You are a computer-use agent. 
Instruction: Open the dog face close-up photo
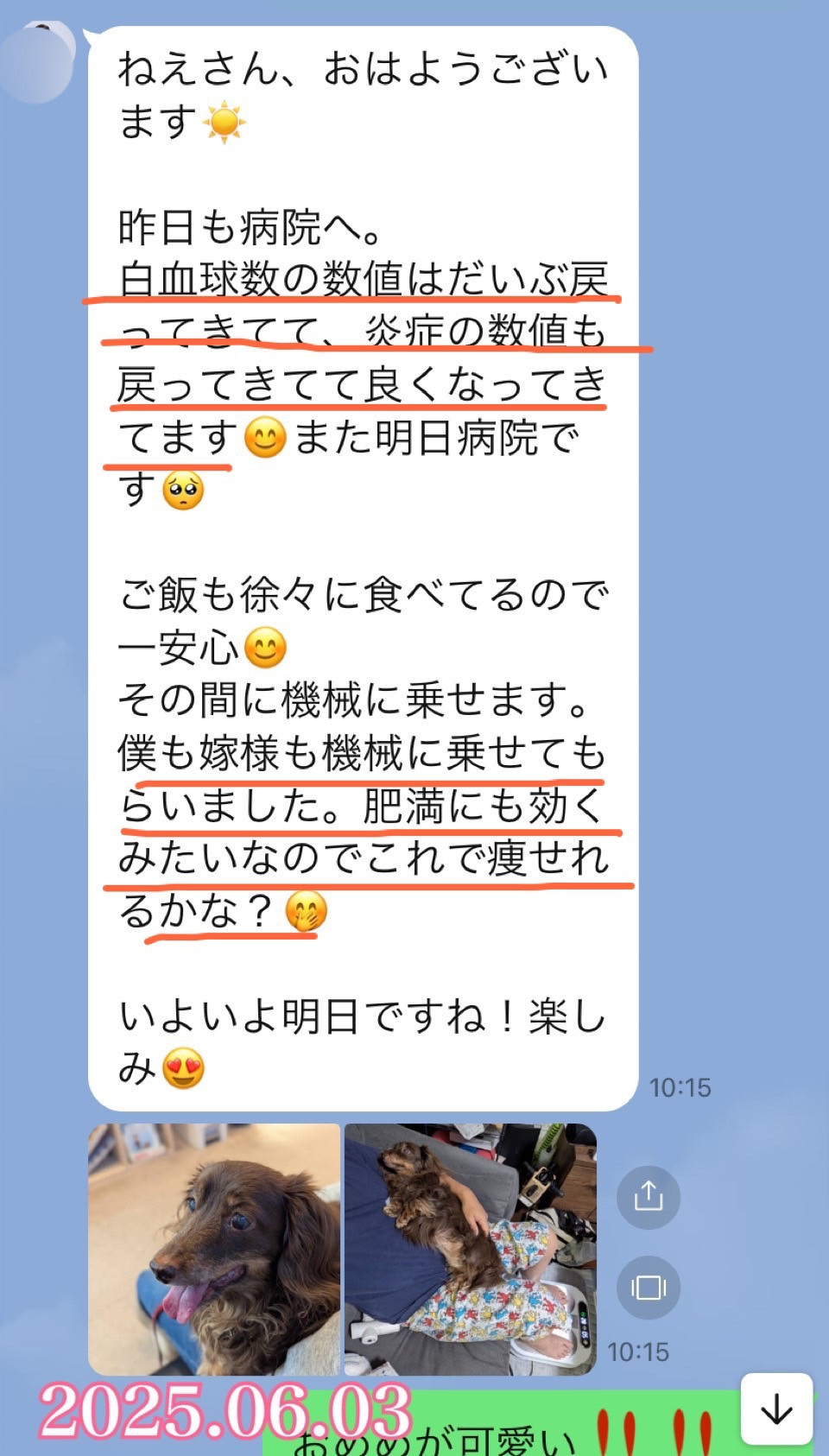[x=214, y=1249]
